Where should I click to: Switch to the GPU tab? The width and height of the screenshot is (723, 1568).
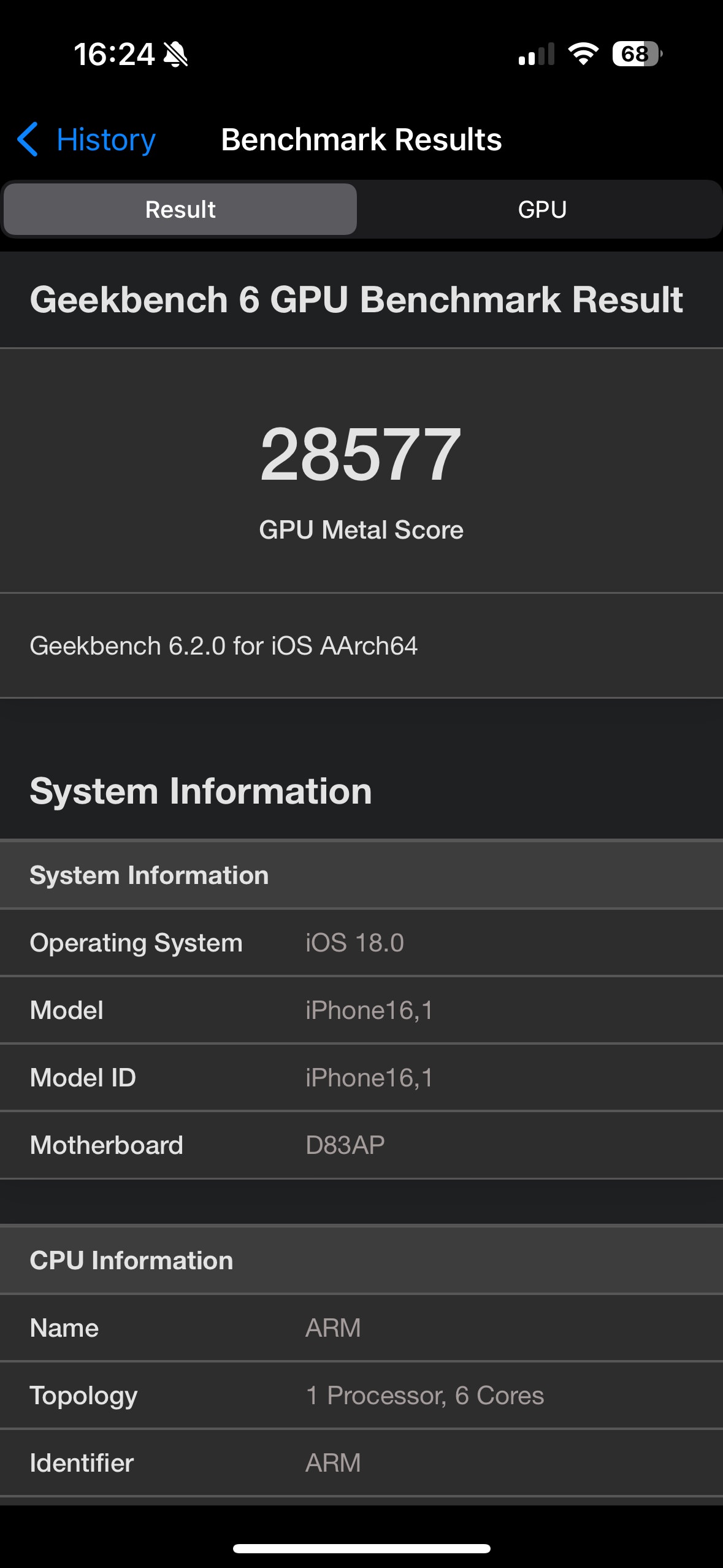pos(541,210)
